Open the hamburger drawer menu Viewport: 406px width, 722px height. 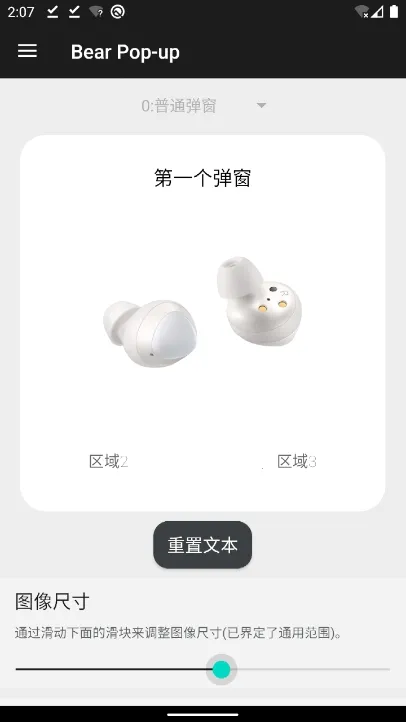click(27, 52)
